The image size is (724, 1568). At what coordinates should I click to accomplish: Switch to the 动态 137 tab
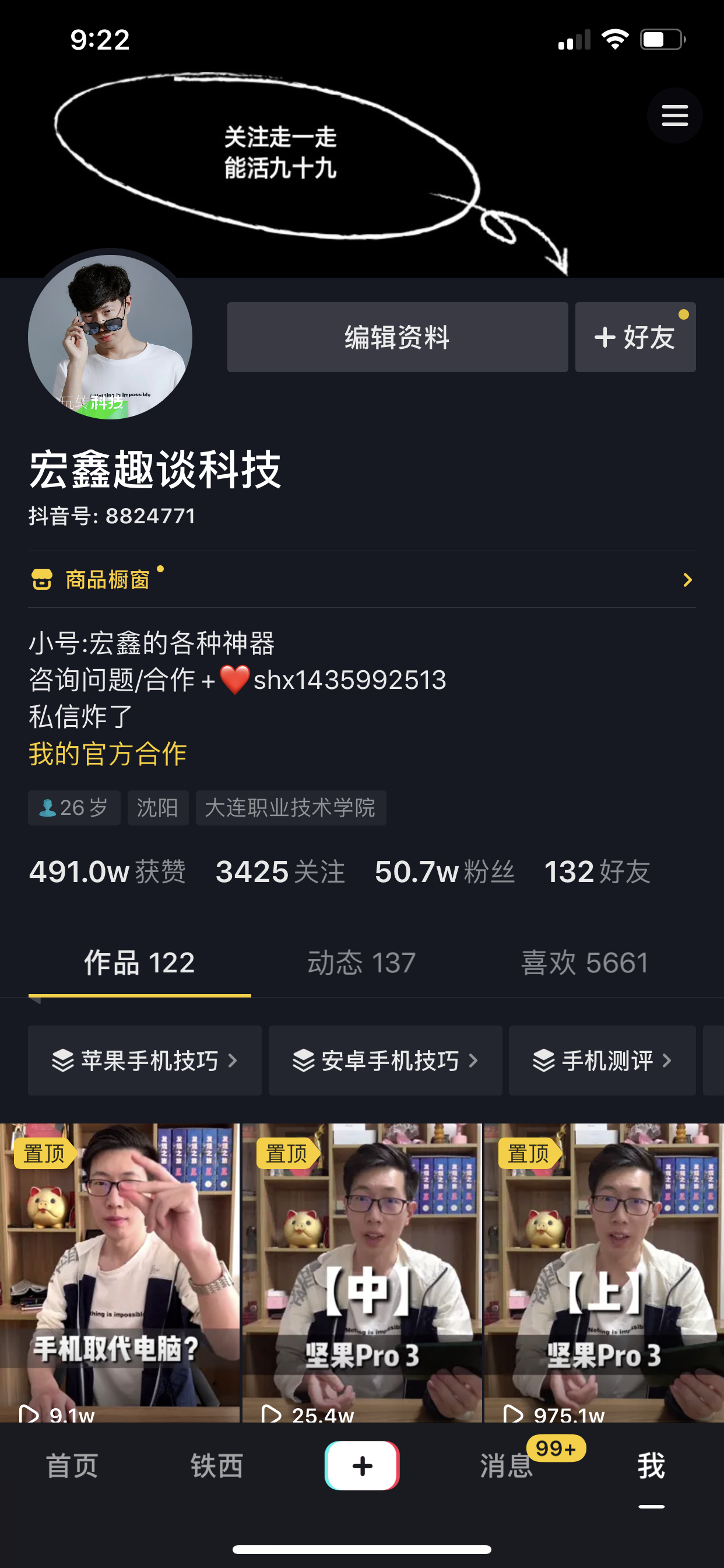click(x=361, y=963)
